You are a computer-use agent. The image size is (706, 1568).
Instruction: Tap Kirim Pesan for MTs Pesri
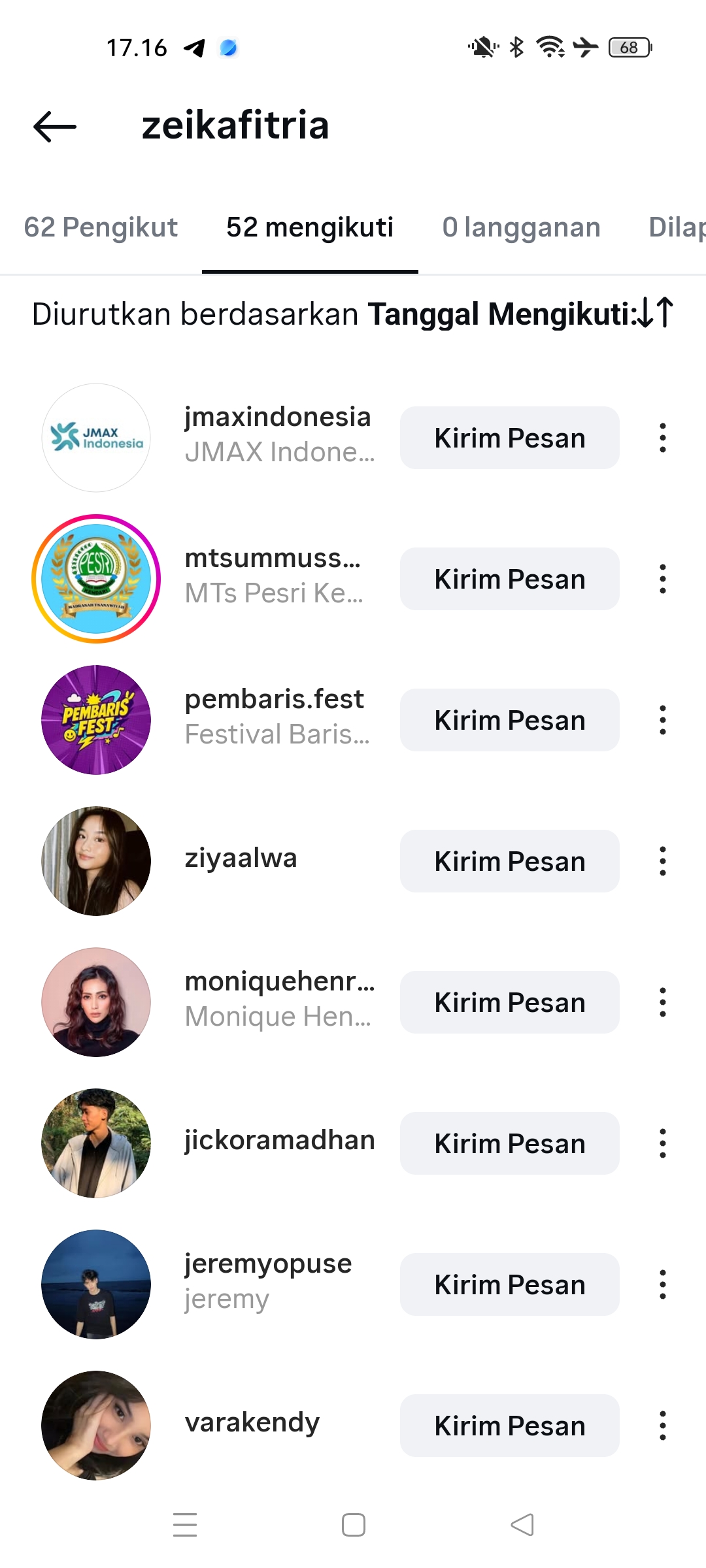coord(509,579)
